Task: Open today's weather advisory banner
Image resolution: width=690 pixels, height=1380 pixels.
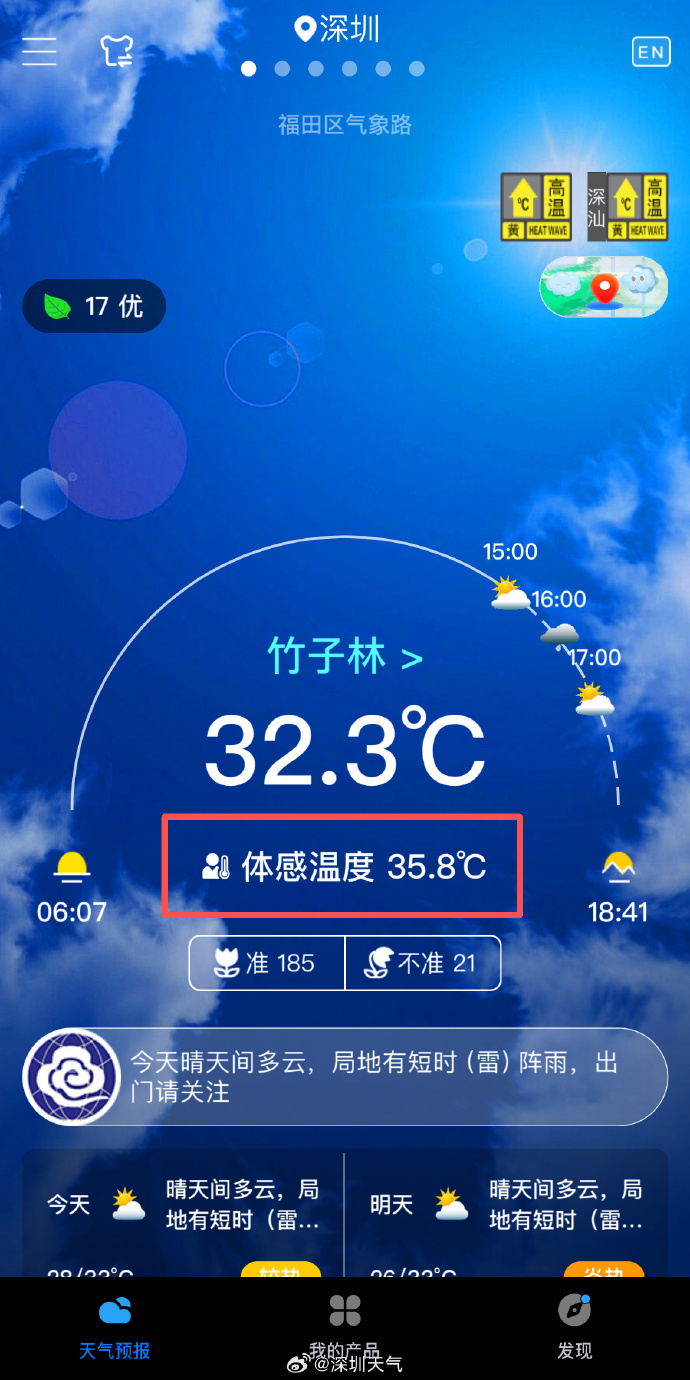Action: click(x=345, y=1076)
